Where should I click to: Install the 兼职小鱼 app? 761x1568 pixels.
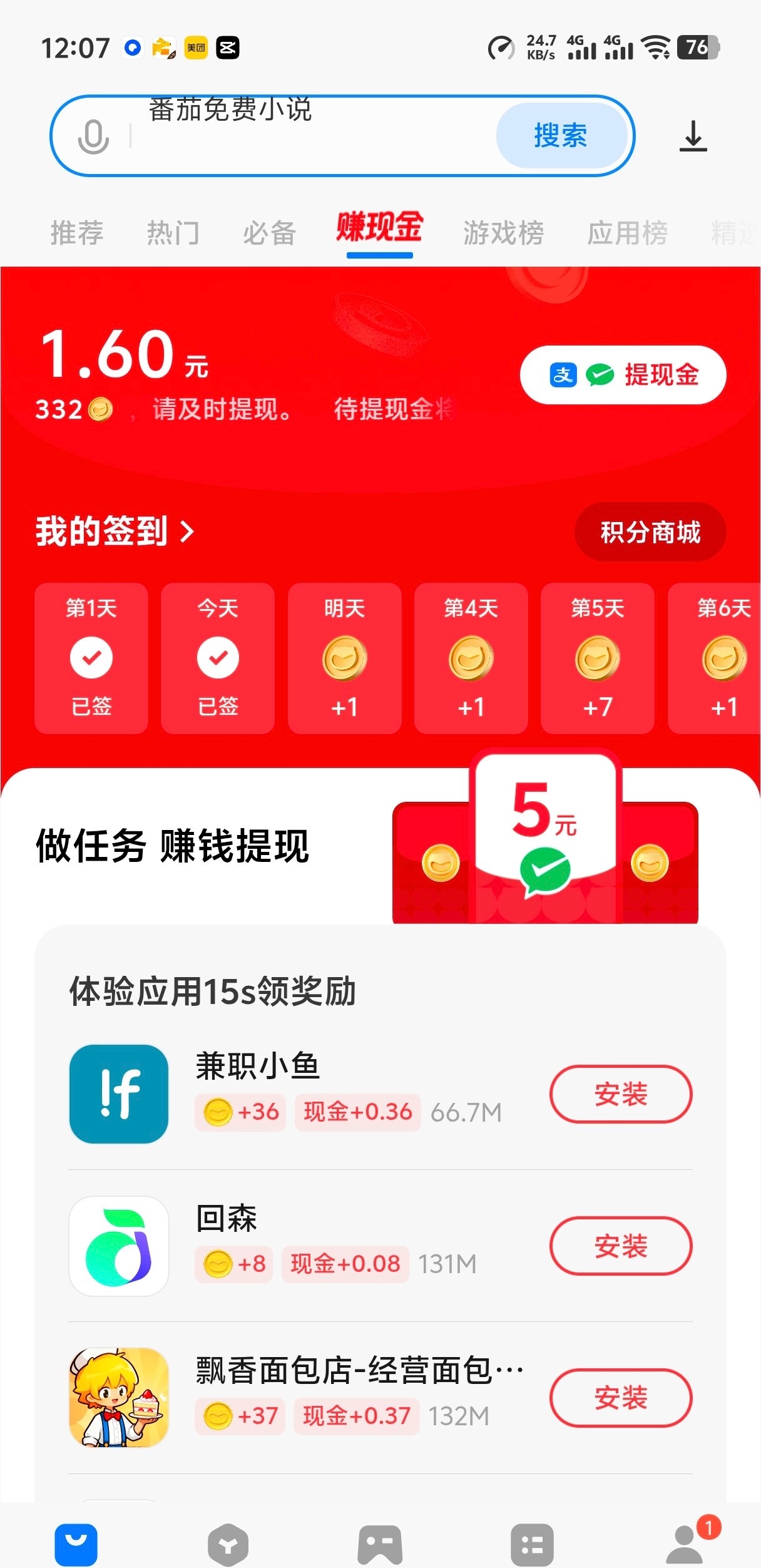coord(620,1094)
